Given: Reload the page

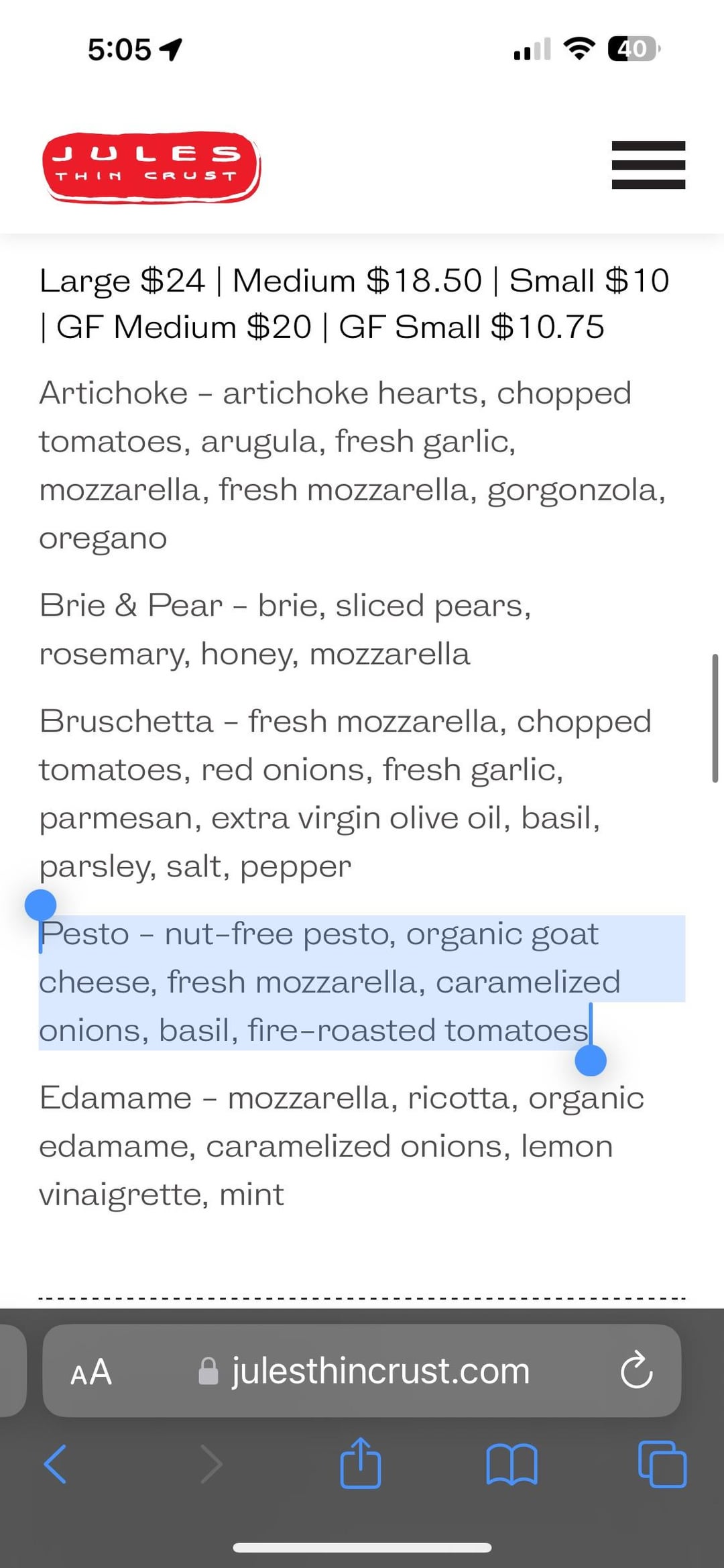Looking at the screenshot, I should [x=636, y=1370].
